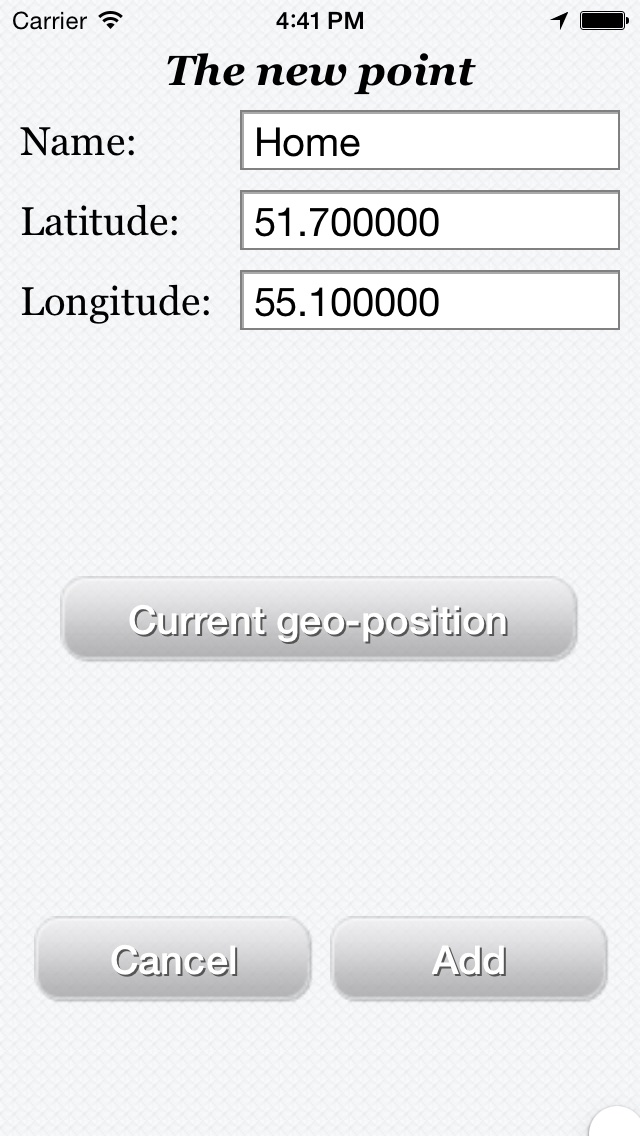640x1136 pixels.
Task: Add the new point
Action: [x=469, y=958]
